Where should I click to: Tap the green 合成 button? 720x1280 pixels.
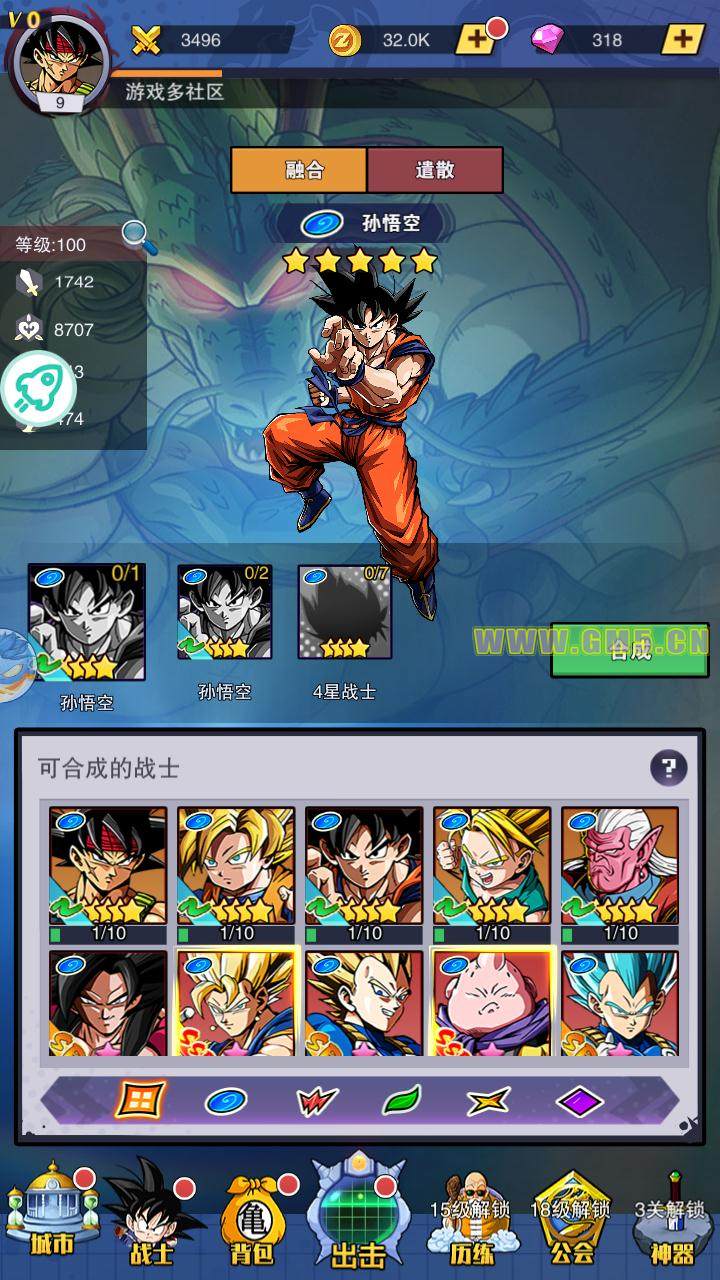[x=629, y=652]
